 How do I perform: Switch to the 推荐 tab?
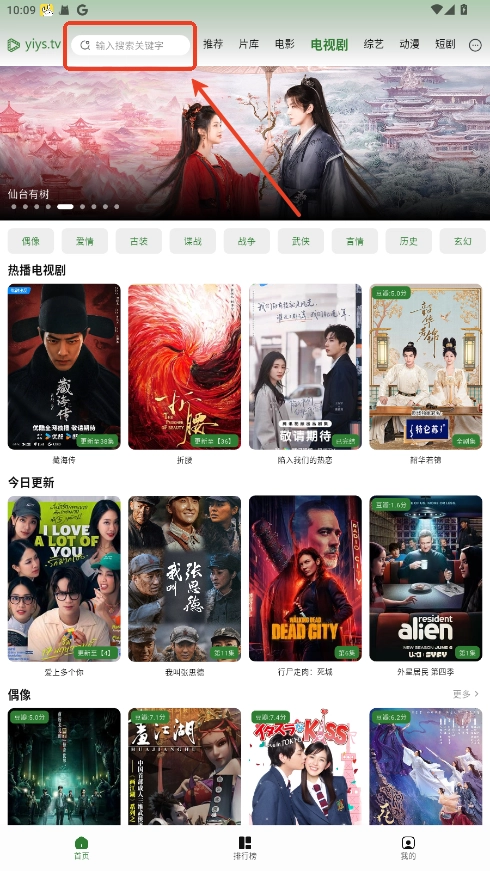point(213,44)
